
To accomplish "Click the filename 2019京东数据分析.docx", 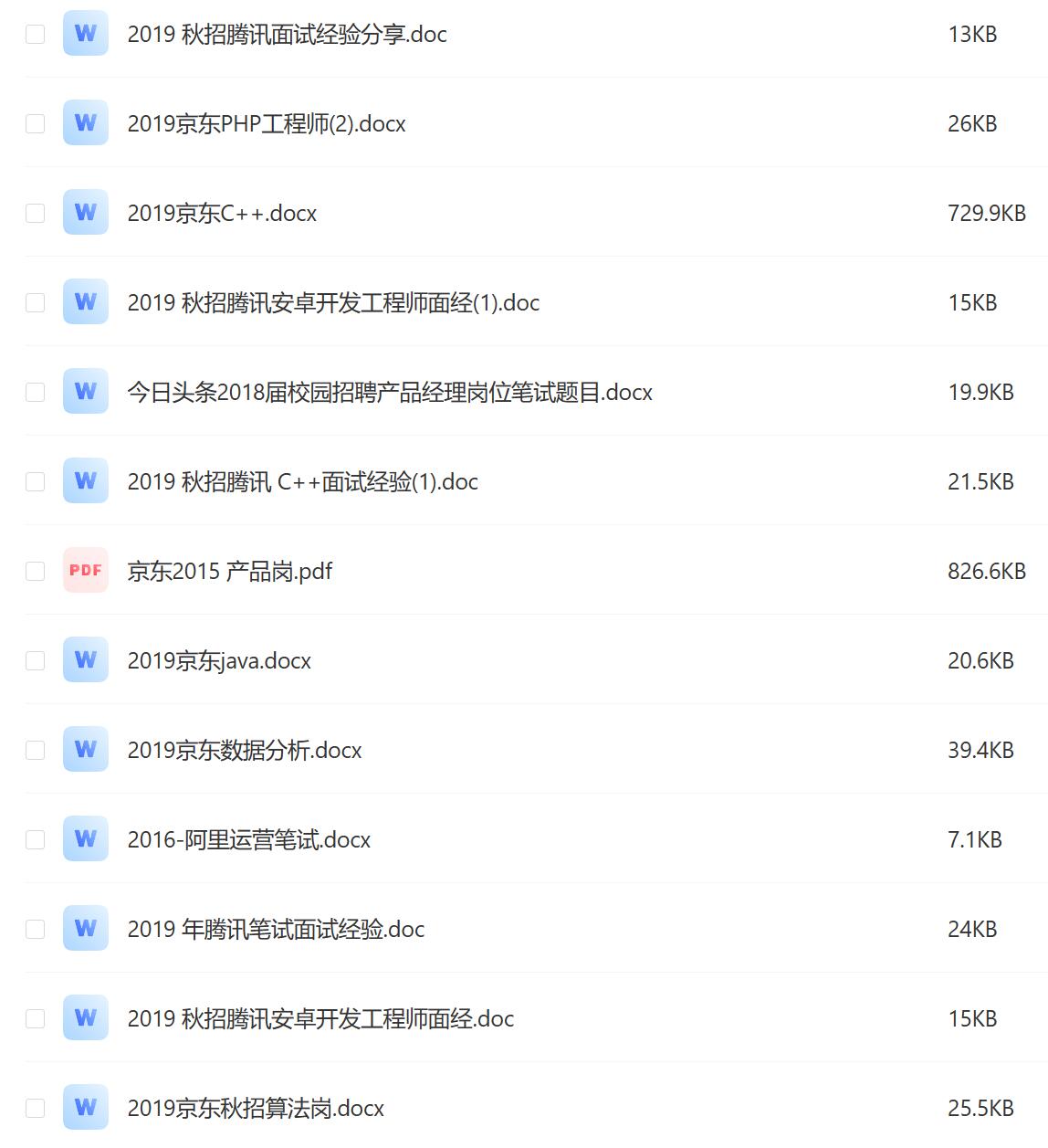I will tap(244, 749).
